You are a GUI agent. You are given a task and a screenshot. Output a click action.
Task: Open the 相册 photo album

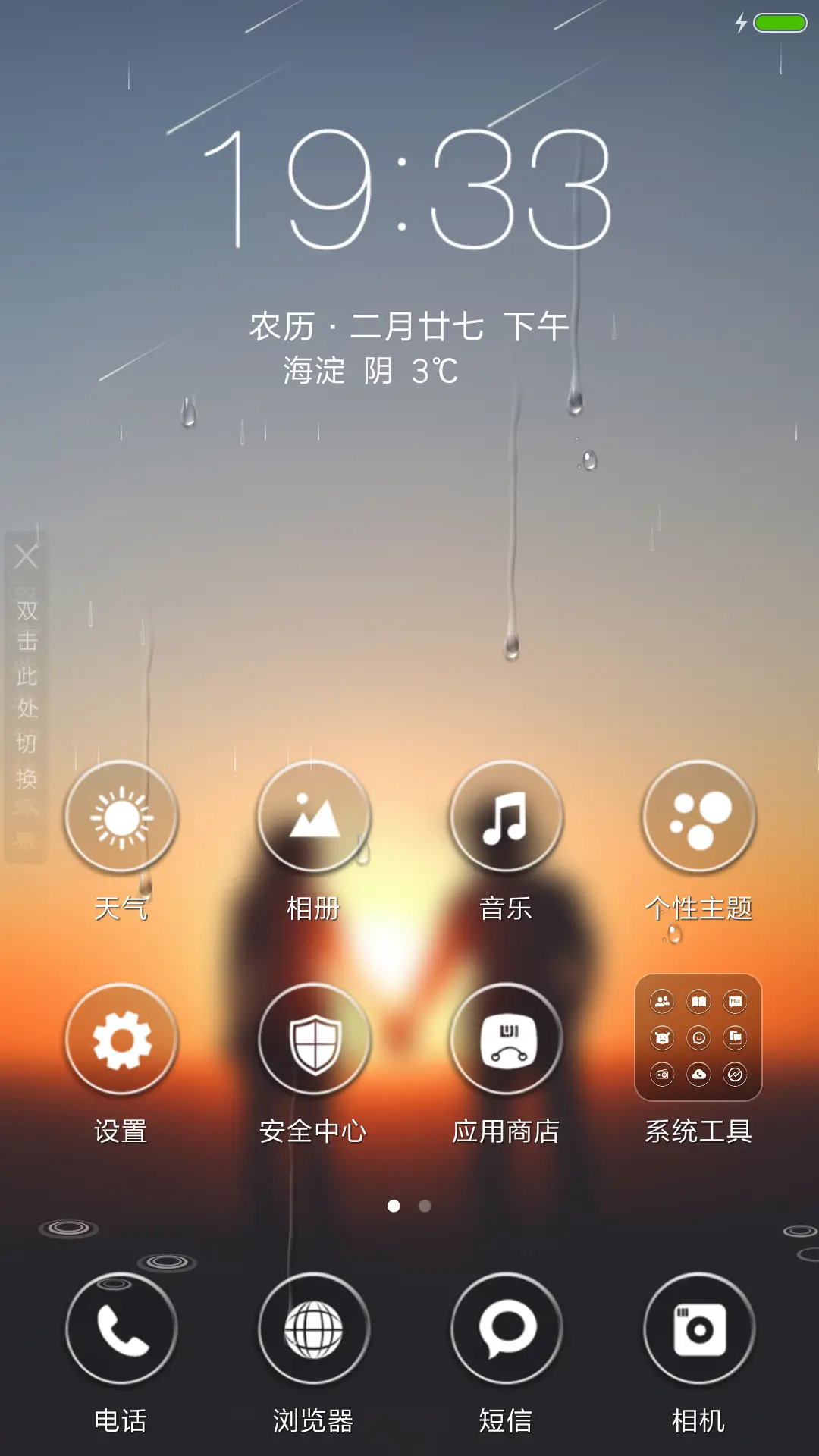coord(314,817)
